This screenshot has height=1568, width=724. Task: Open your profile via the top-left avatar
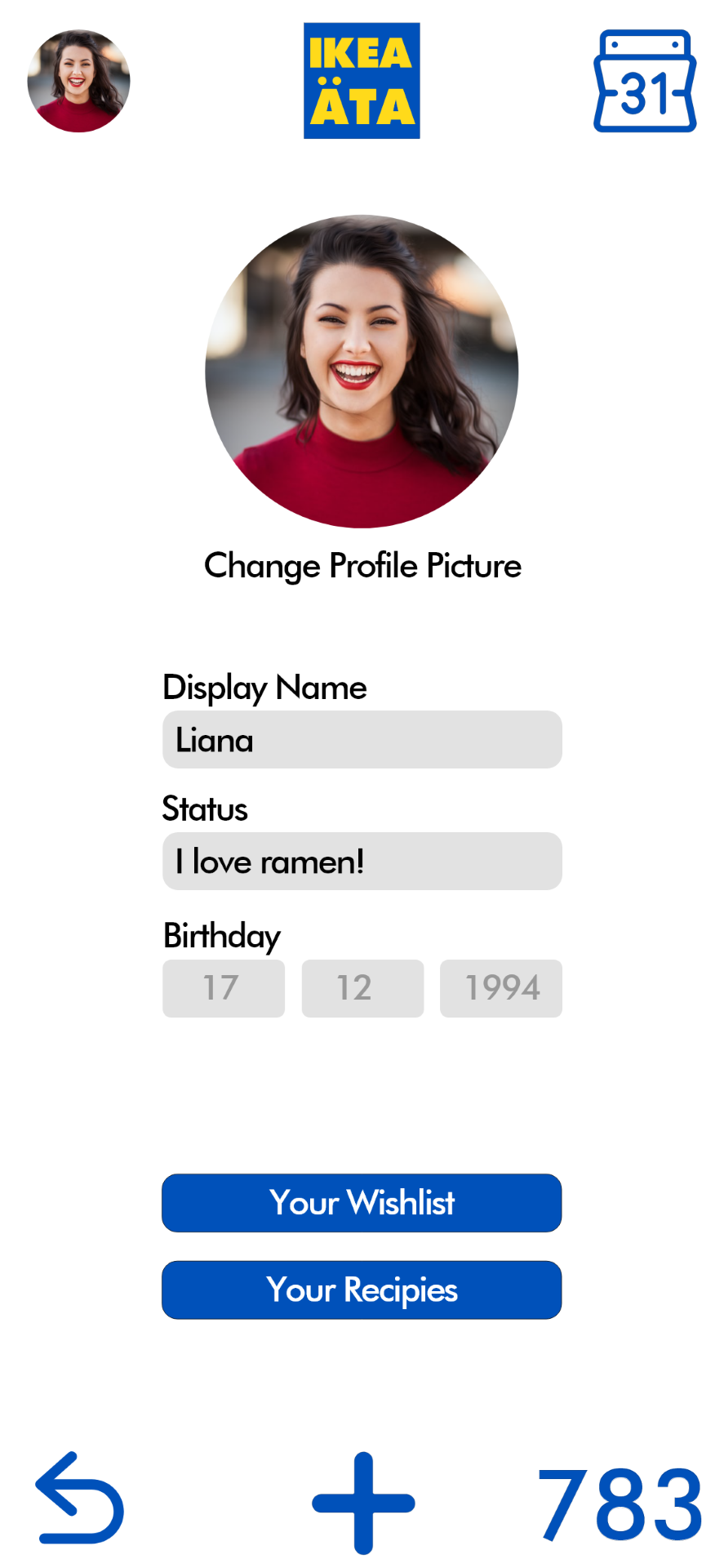tap(78, 79)
